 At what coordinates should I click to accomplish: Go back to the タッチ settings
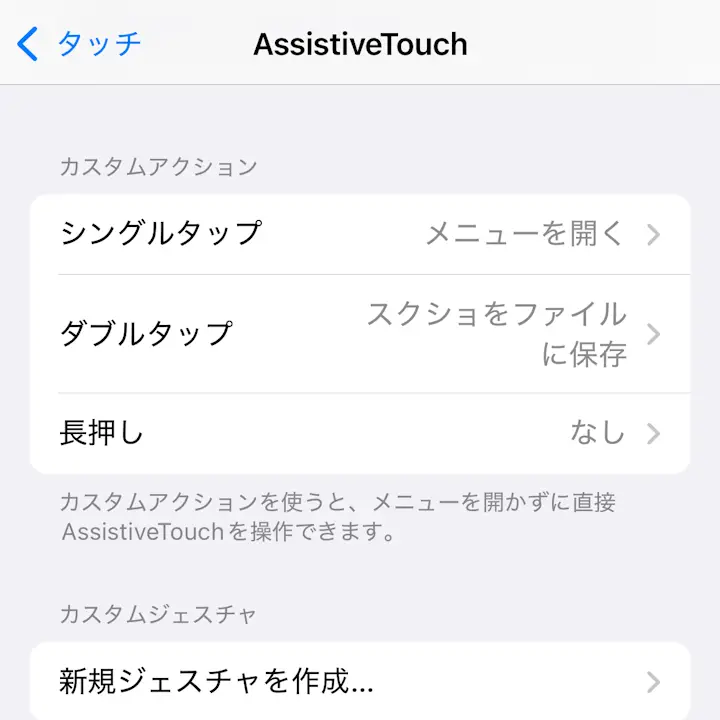pos(80,44)
